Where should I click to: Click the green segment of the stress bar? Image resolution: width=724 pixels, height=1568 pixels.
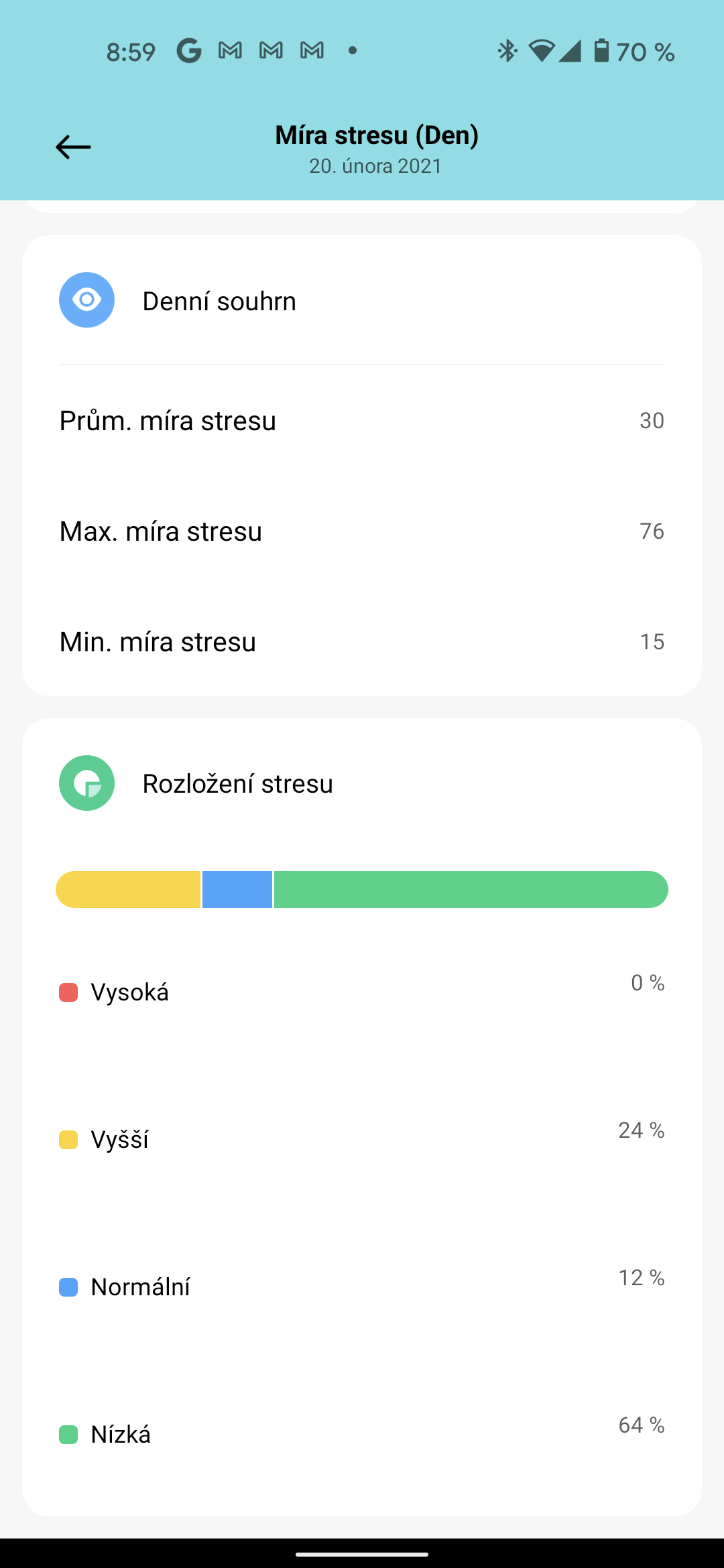[469, 889]
